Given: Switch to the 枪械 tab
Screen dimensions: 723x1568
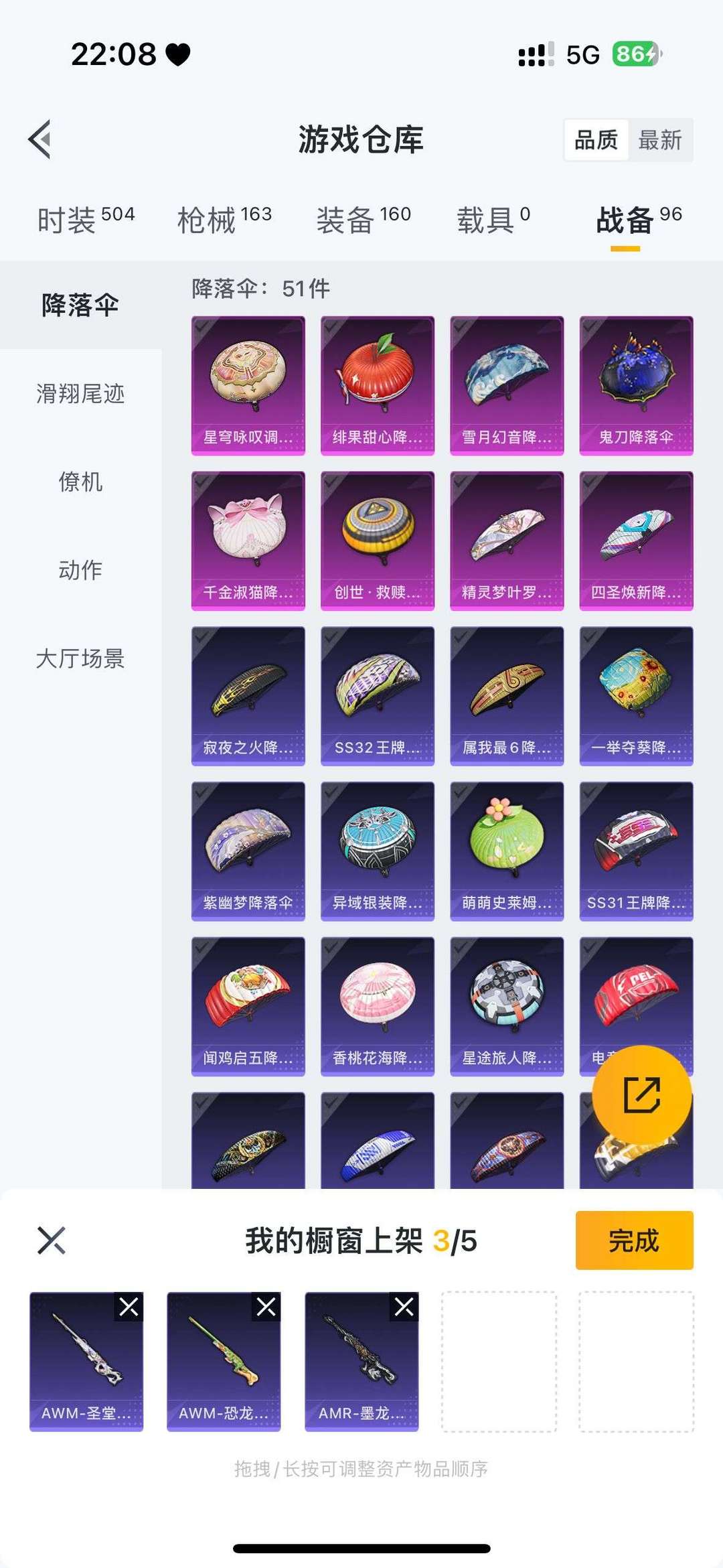Looking at the screenshot, I should coord(224,220).
